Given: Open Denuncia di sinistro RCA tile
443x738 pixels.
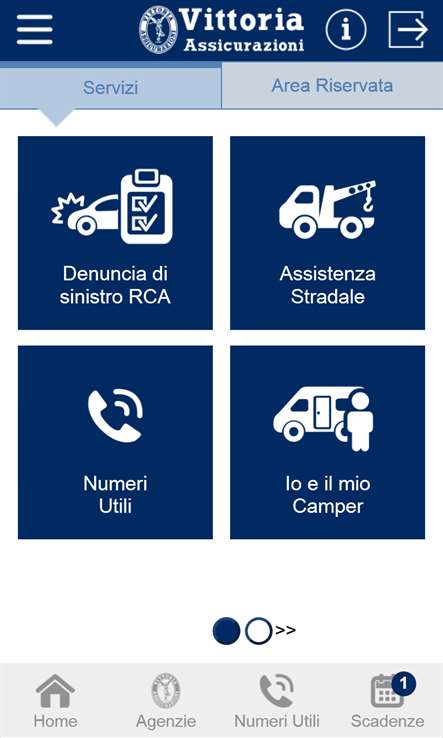Looking at the screenshot, I should pyautogui.click(x=115, y=233).
